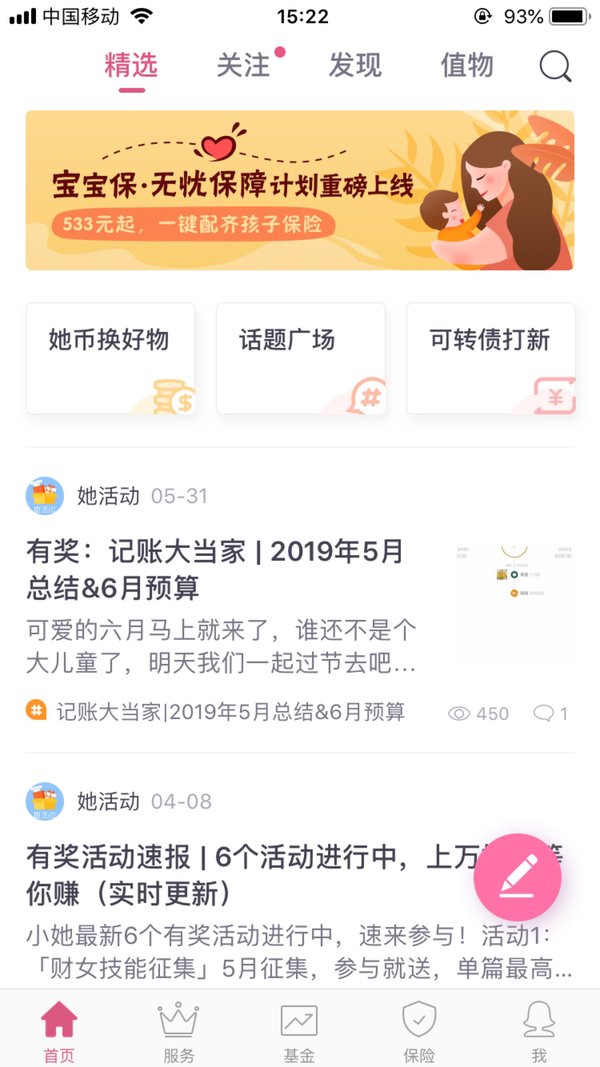Switch to the 发现 tab
The image size is (600, 1067).
(x=355, y=66)
